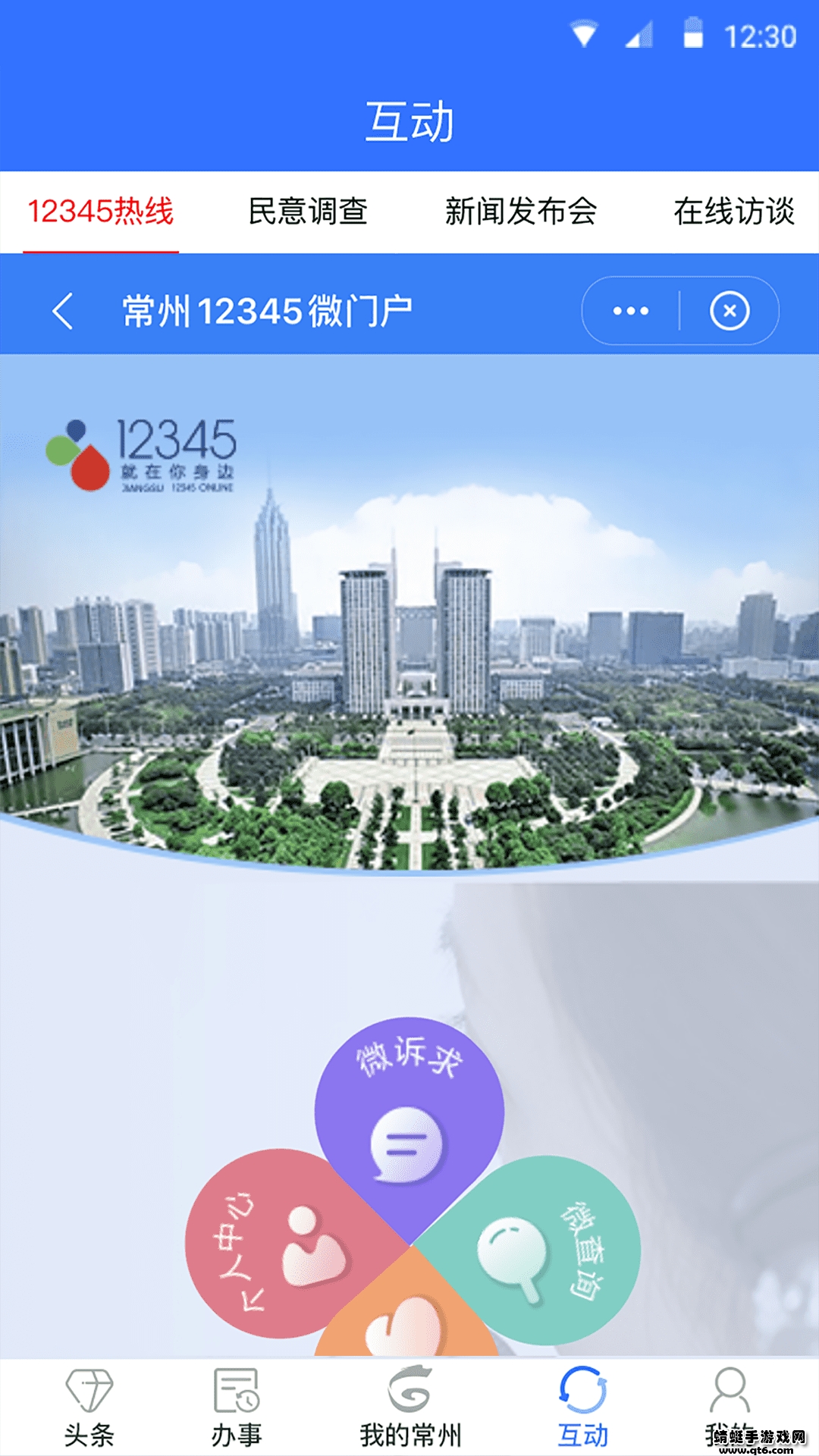
Task: Select the 12345热线 tab
Action: coord(101,212)
